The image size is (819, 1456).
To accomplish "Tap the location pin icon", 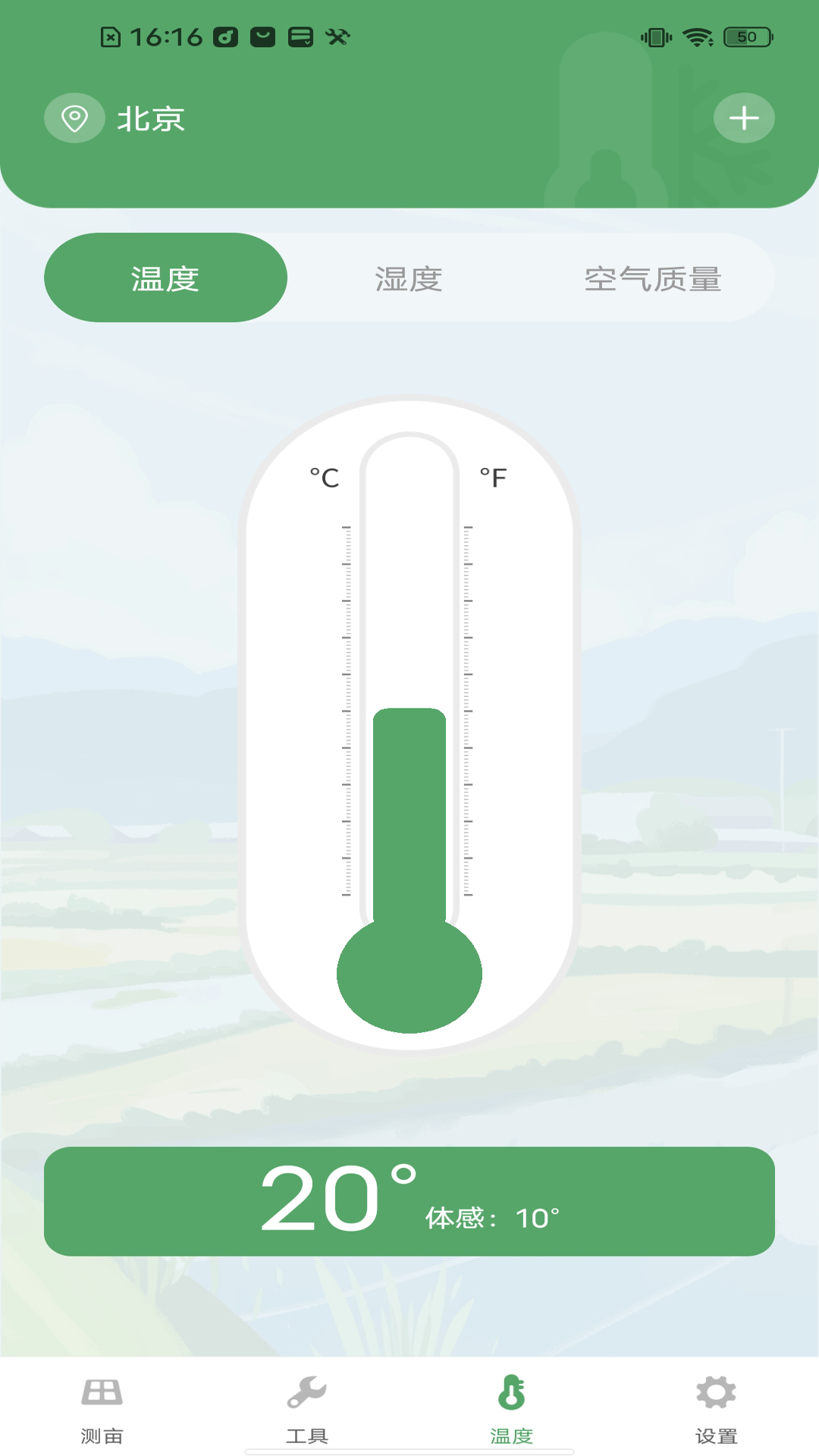I will 74,118.
